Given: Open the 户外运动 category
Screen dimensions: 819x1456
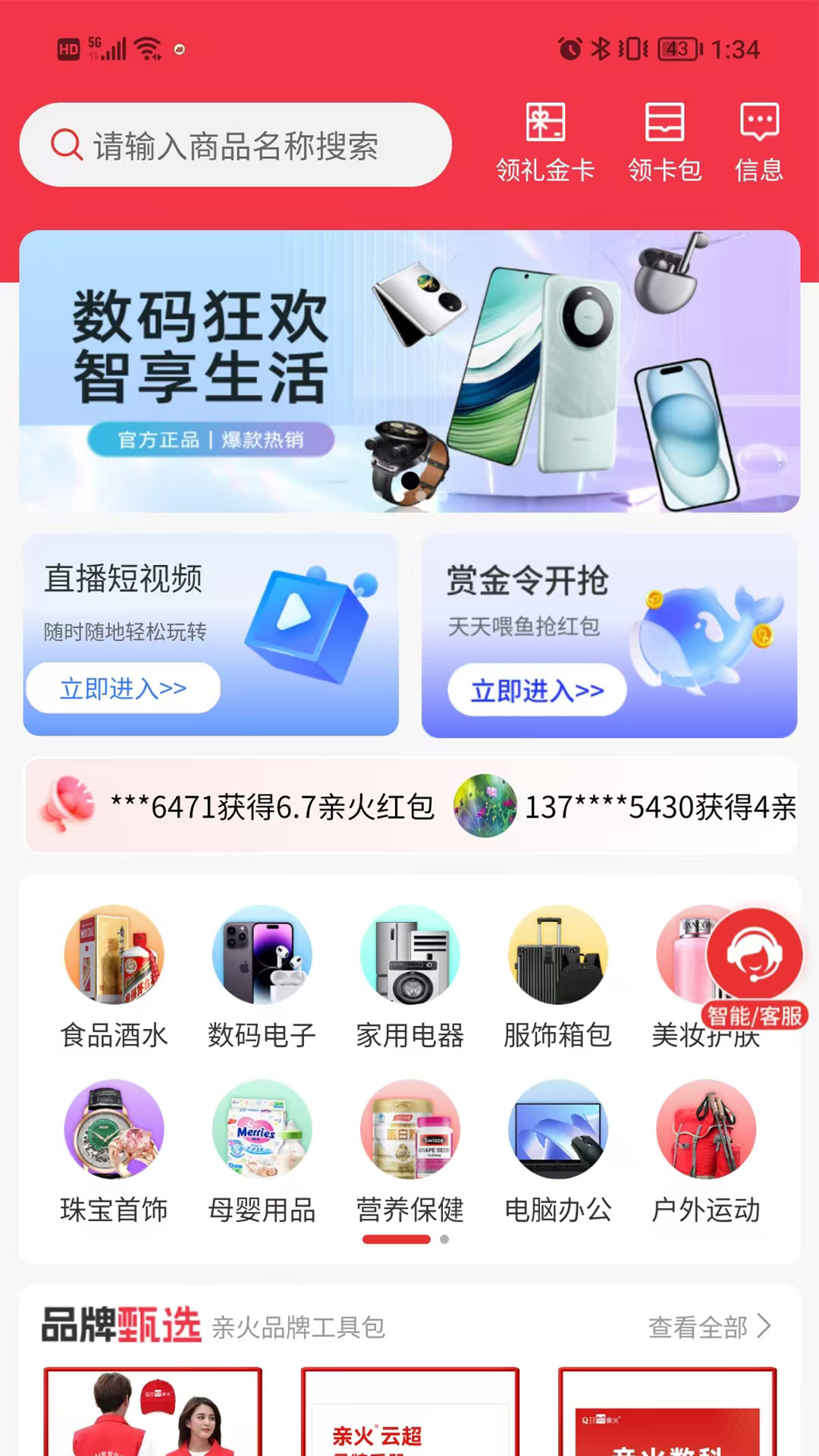Looking at the screenshot, I should point(705,1149).
